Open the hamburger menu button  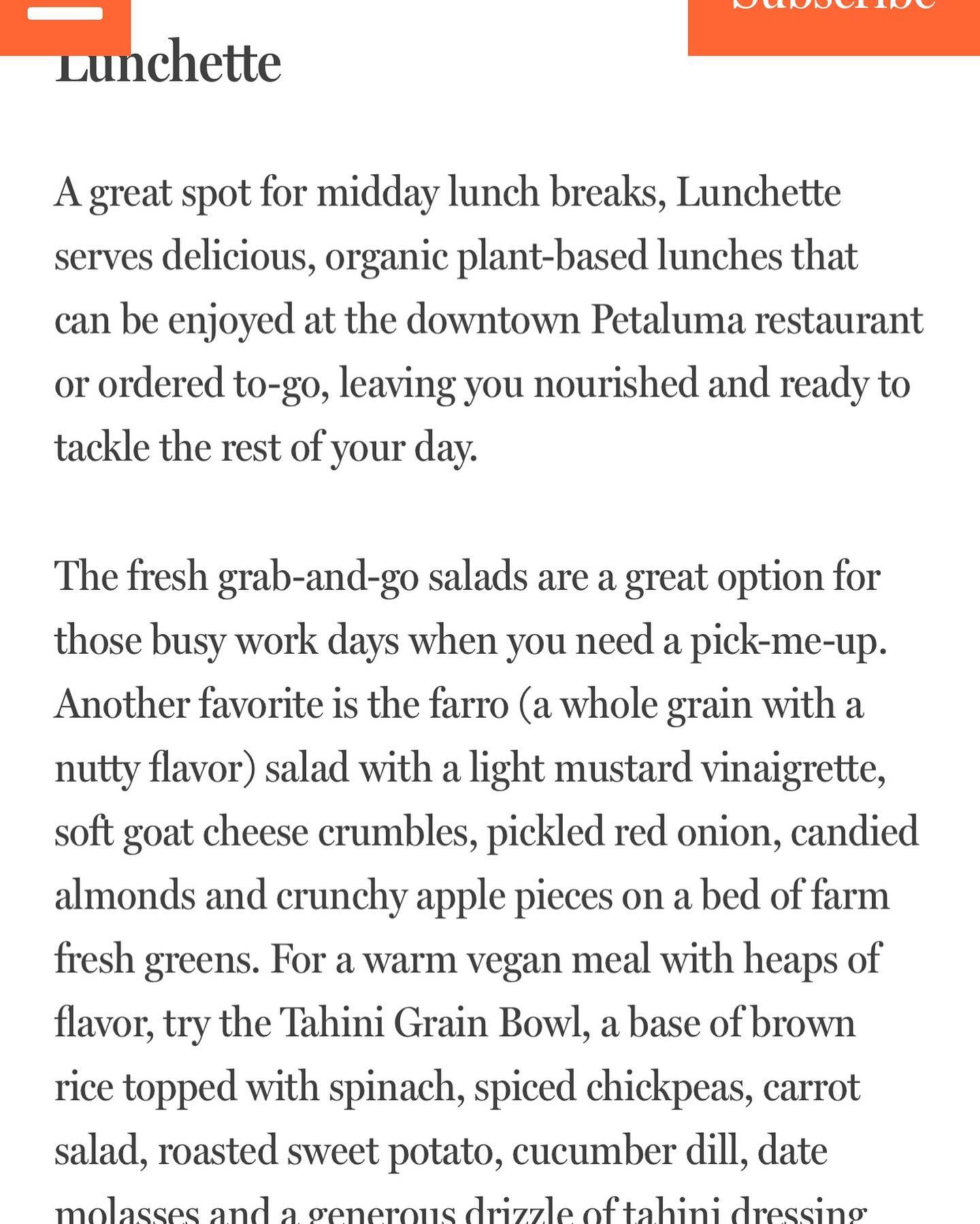[65, 20]
